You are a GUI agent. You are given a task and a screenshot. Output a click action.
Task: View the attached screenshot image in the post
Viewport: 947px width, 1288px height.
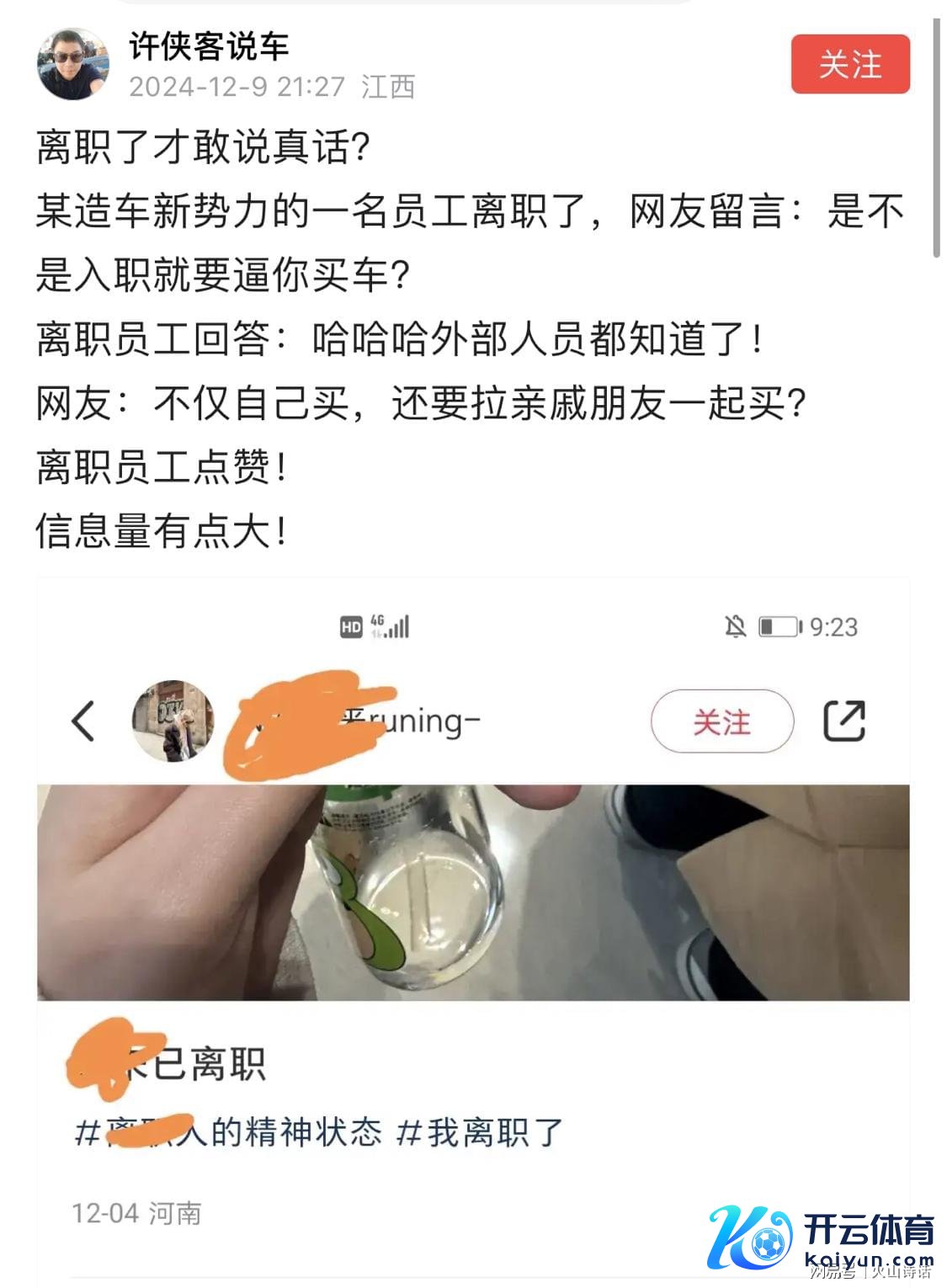pyautogui.click(x=472, y=926)
